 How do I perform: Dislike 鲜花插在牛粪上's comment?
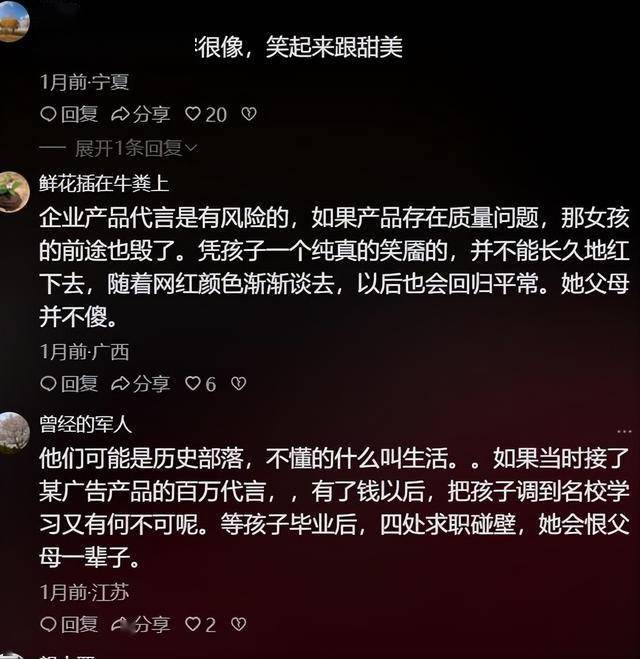coord(238,384)
